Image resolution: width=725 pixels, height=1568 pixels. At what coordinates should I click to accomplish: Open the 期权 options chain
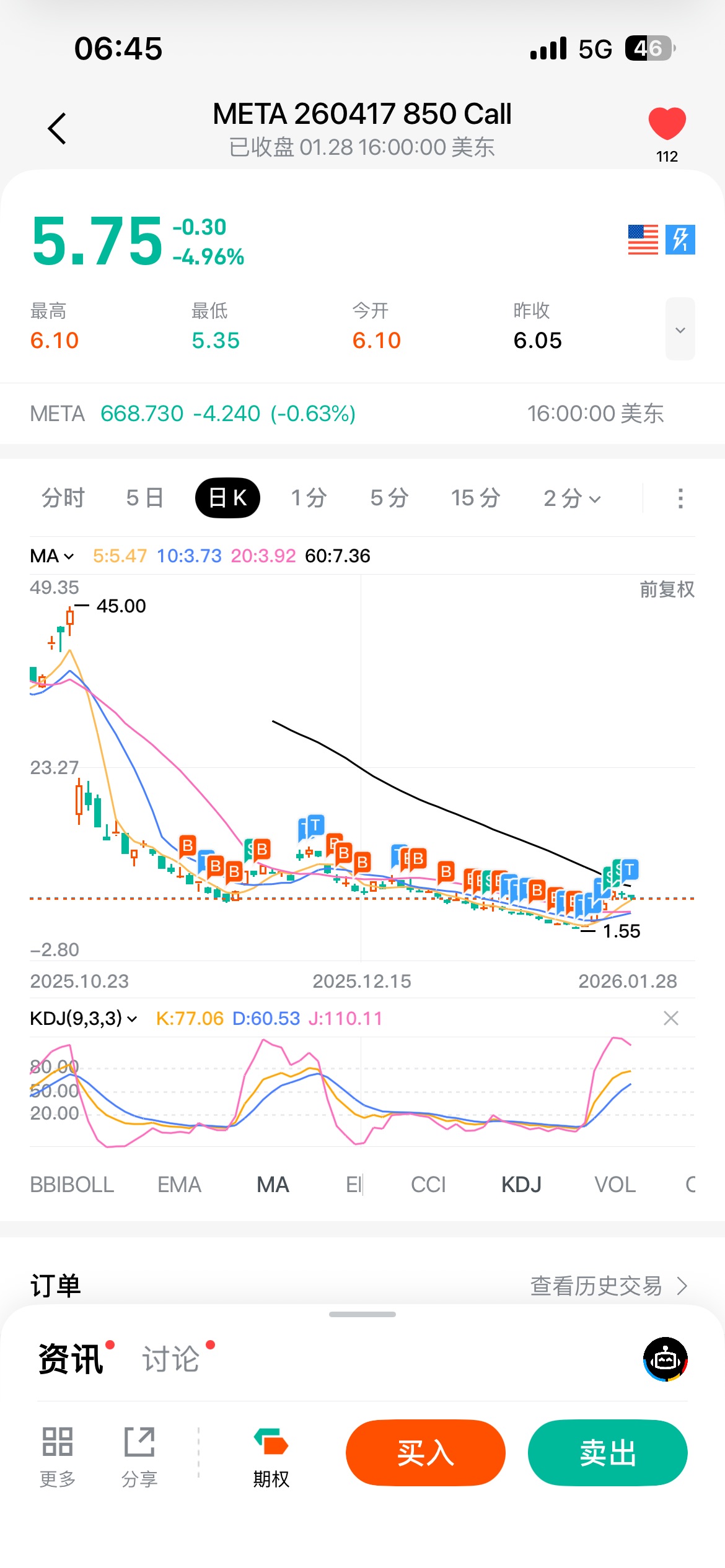271,1457
